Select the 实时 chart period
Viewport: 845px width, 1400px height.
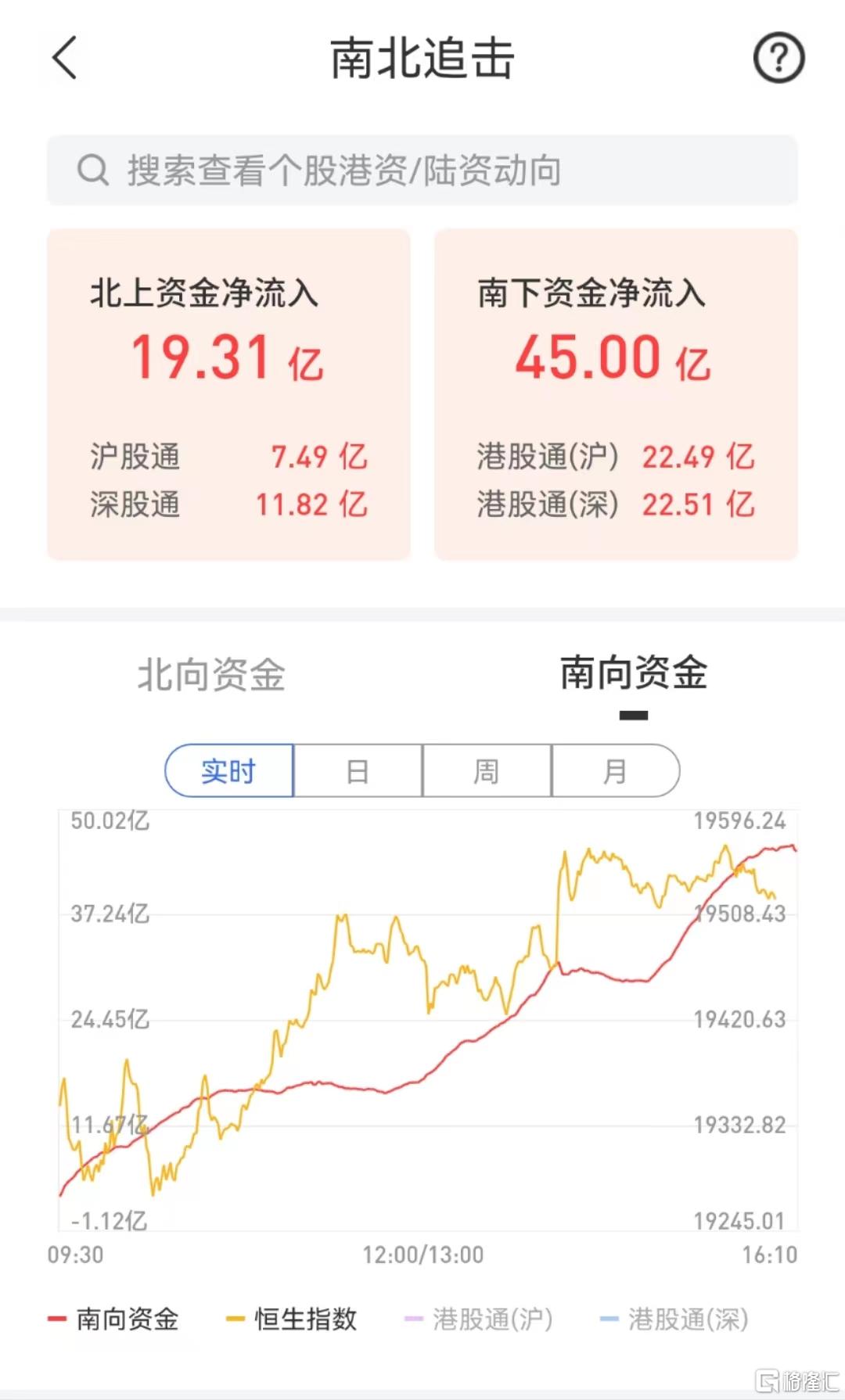click(228, 771)
